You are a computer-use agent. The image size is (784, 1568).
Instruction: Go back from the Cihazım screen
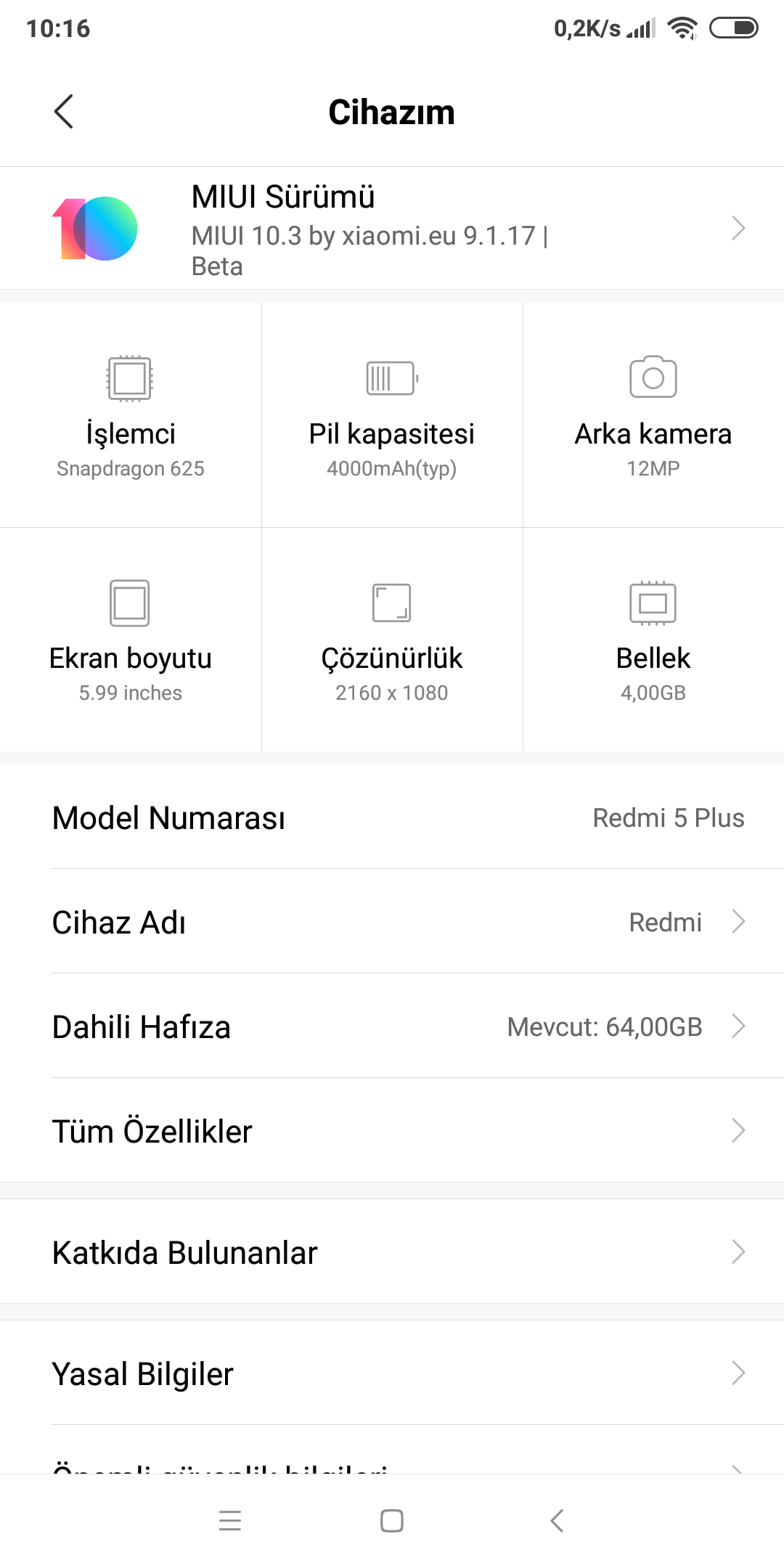click(64, 112)
